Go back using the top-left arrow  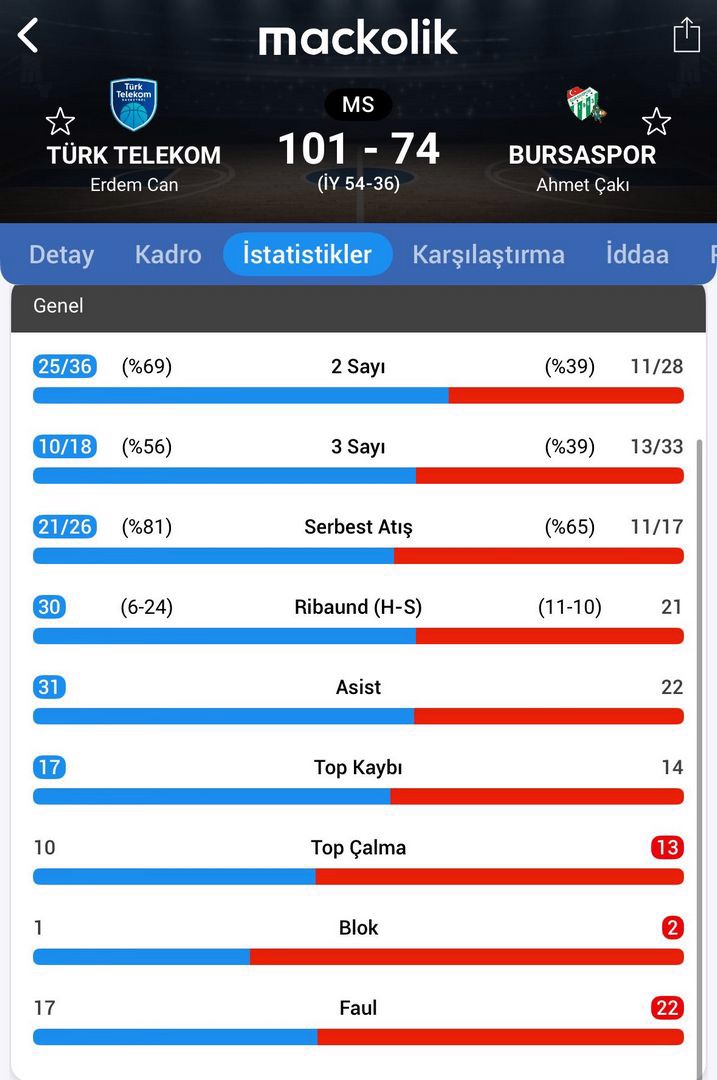click(28, 36)
